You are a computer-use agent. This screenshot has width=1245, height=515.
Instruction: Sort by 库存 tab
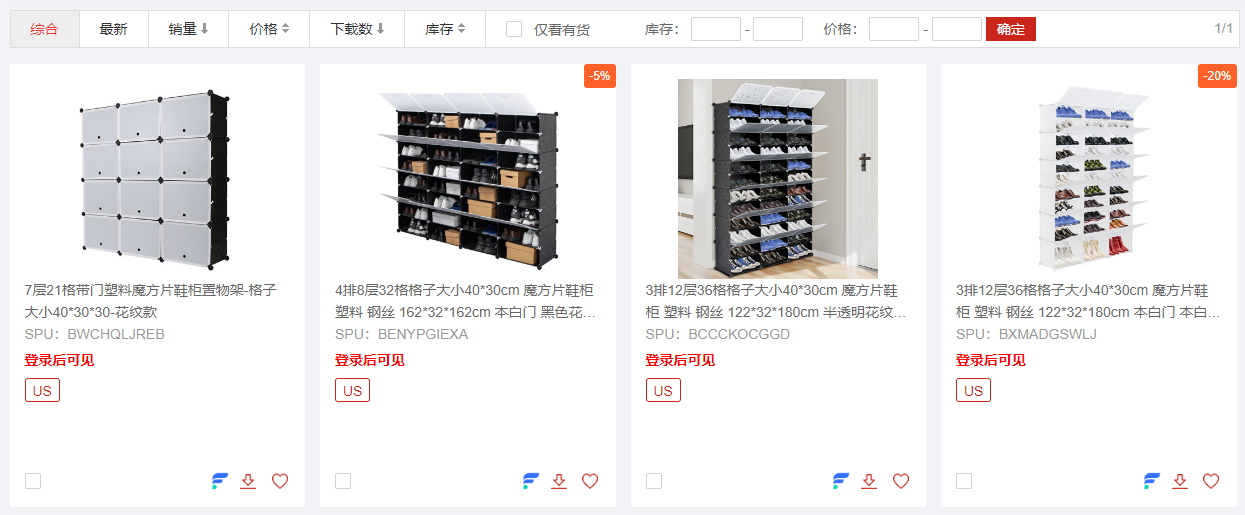[445, 29]
